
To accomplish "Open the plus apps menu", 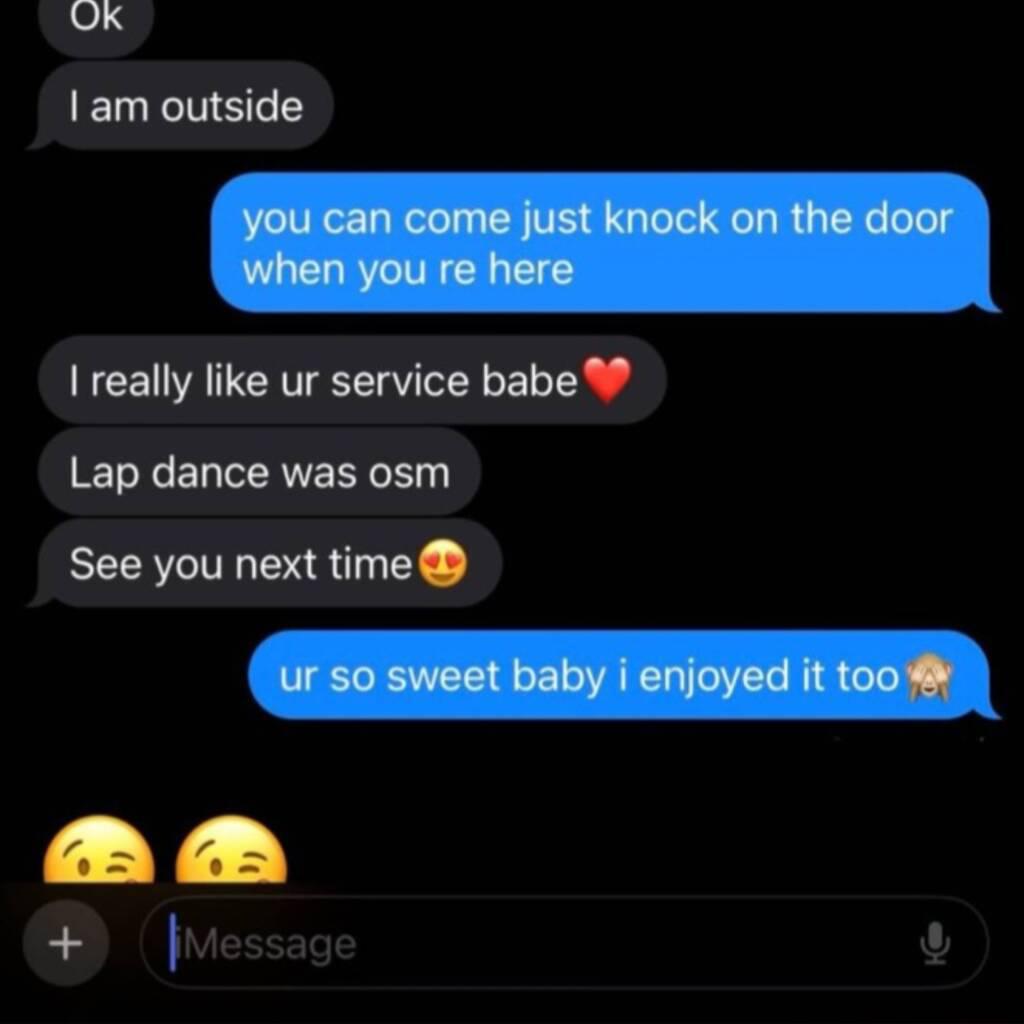I will point(66,944).
